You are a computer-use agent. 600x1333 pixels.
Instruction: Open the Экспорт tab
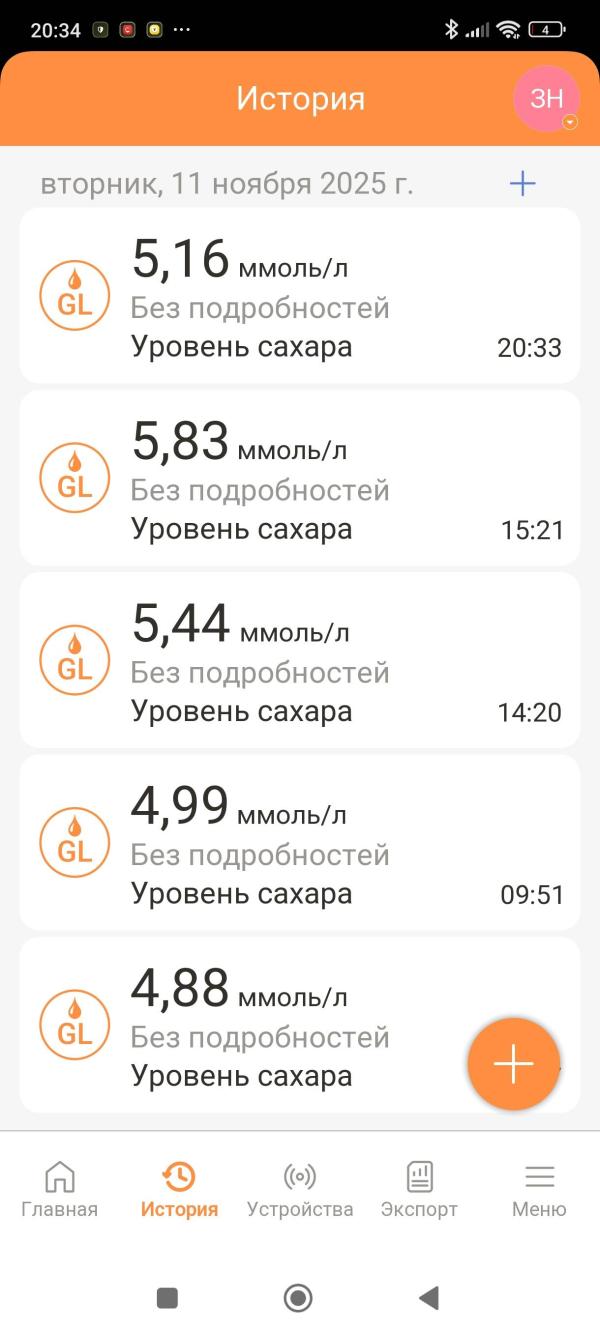[x=419, y=1189]
